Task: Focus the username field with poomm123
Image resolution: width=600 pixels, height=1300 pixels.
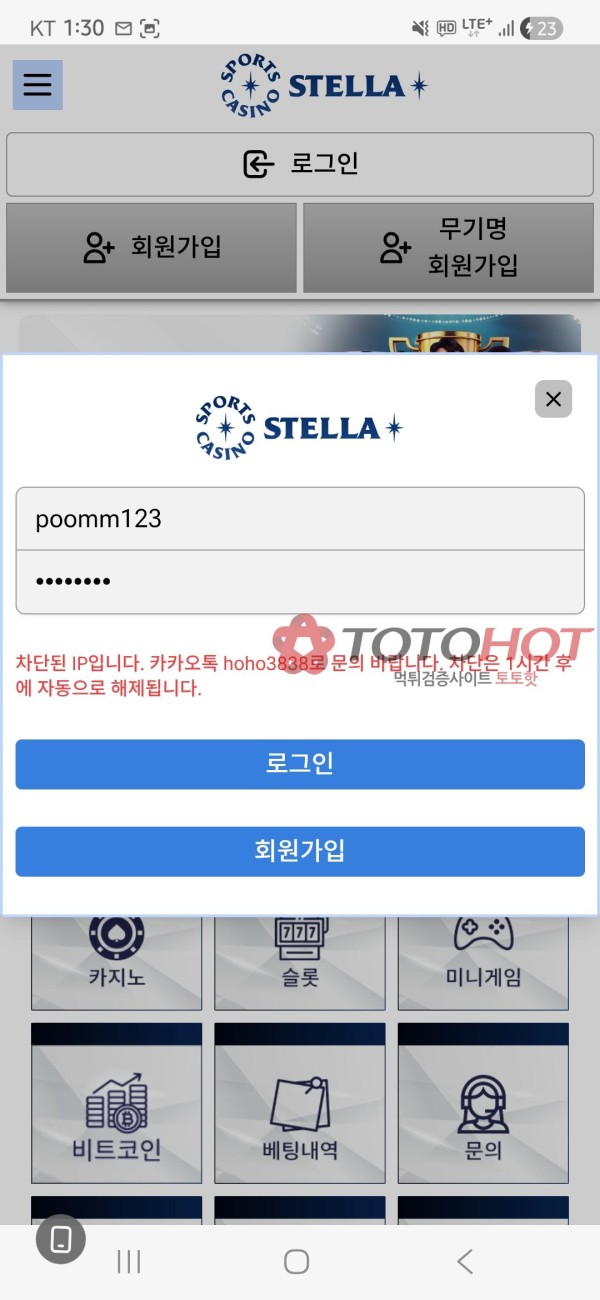Action: tap(300, 519)
